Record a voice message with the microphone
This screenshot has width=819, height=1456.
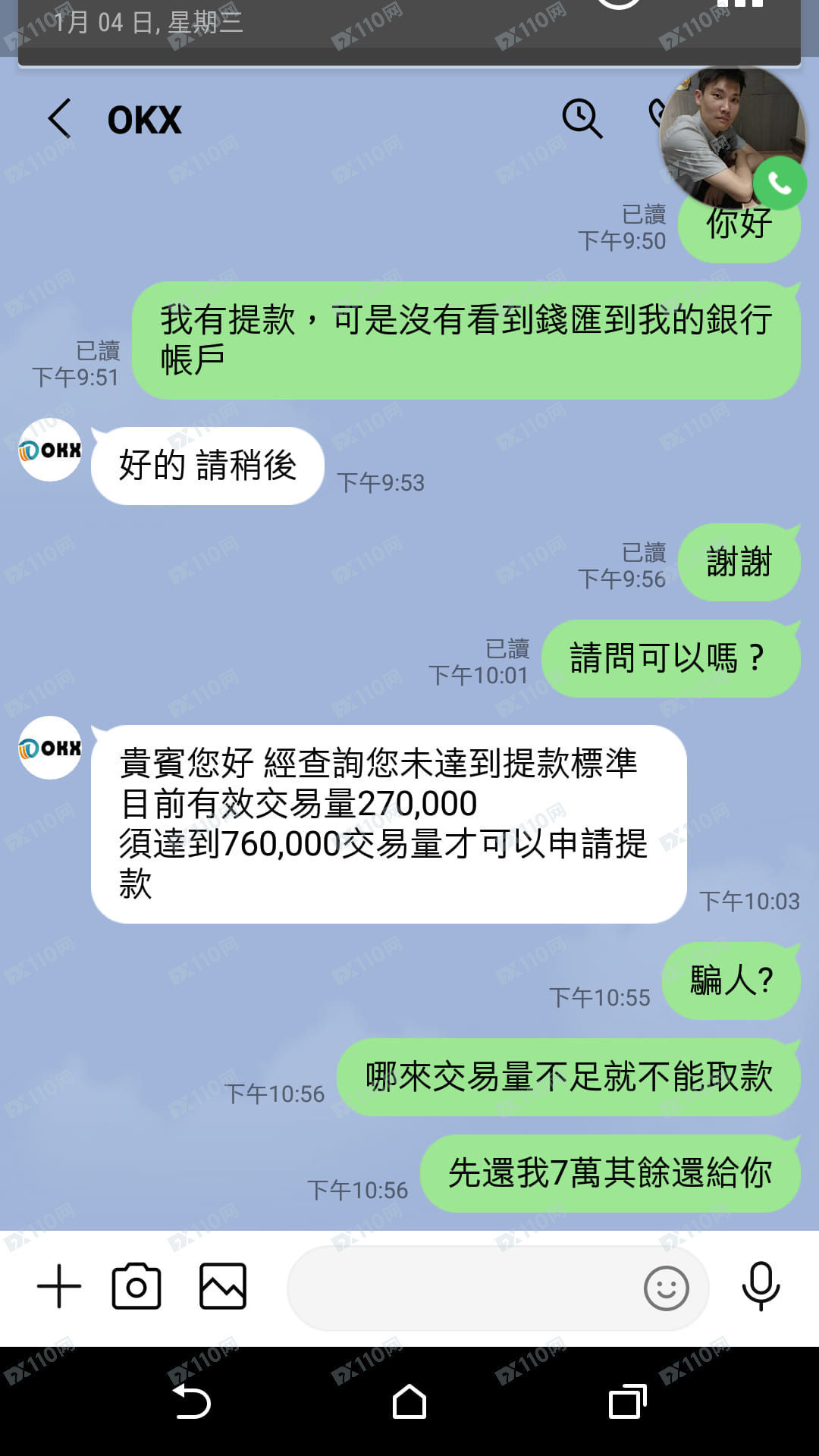point(761,1286)
